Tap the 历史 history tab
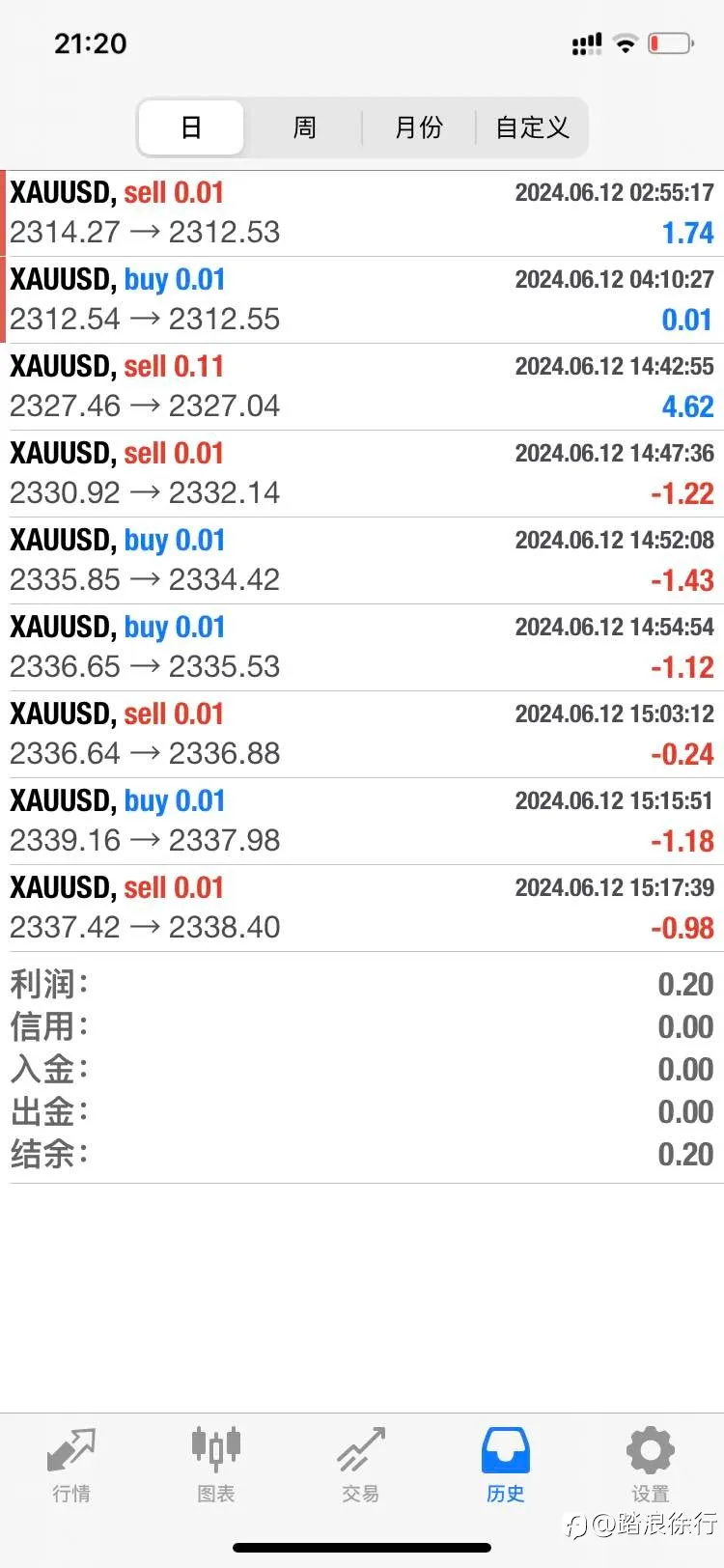 (x=506, y=1466)
